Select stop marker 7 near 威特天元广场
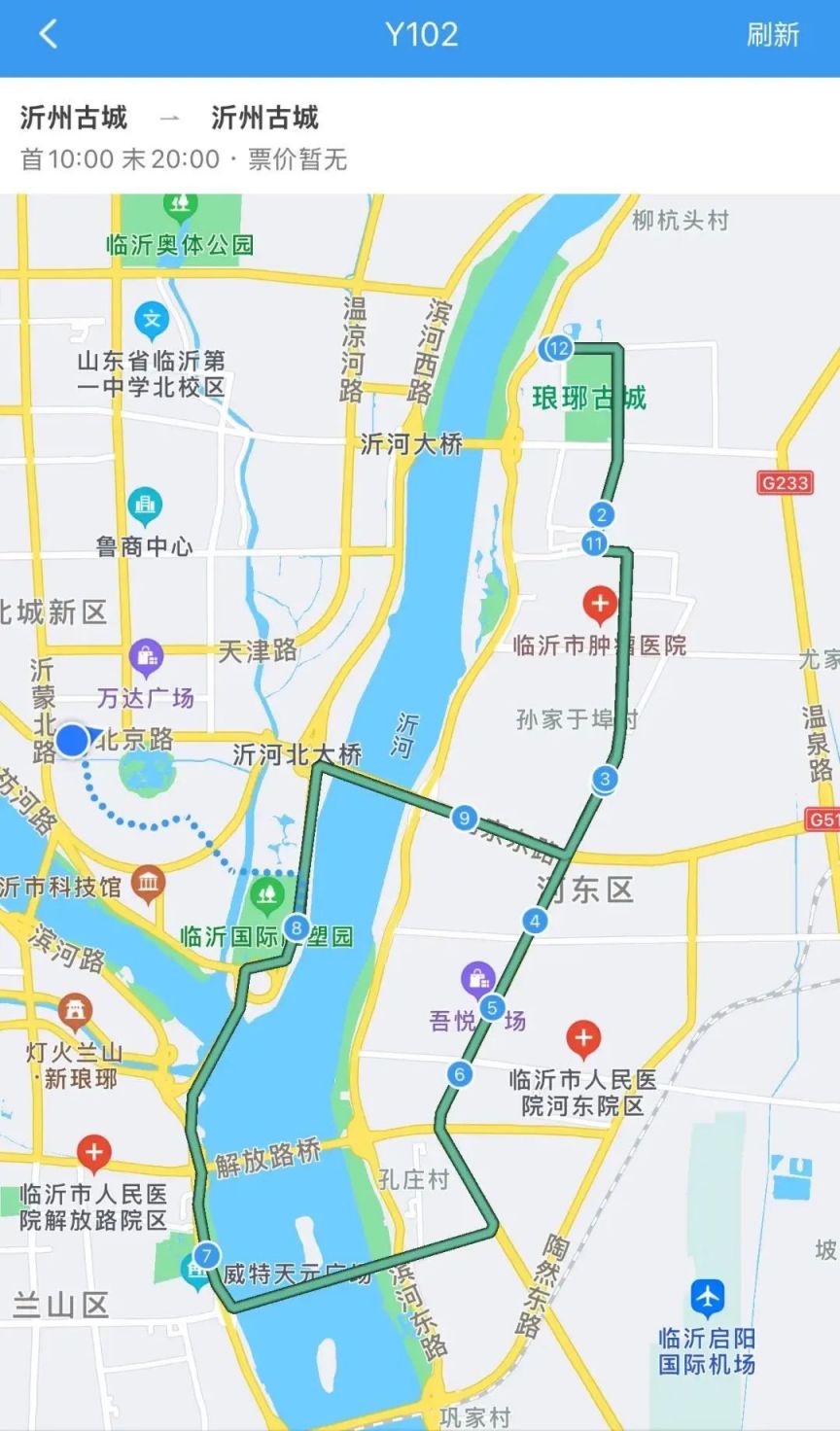840x1431 pixels. (206, 1255)
